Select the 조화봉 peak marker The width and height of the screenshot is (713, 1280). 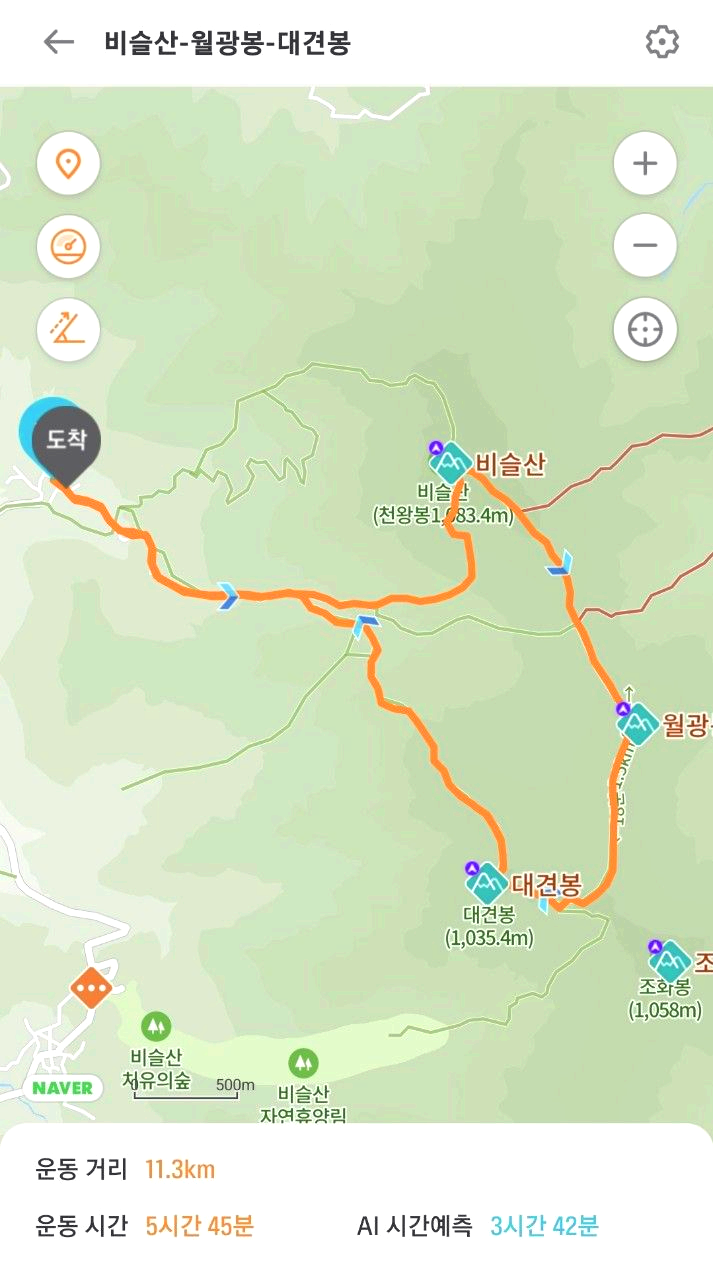coord(669,961)
